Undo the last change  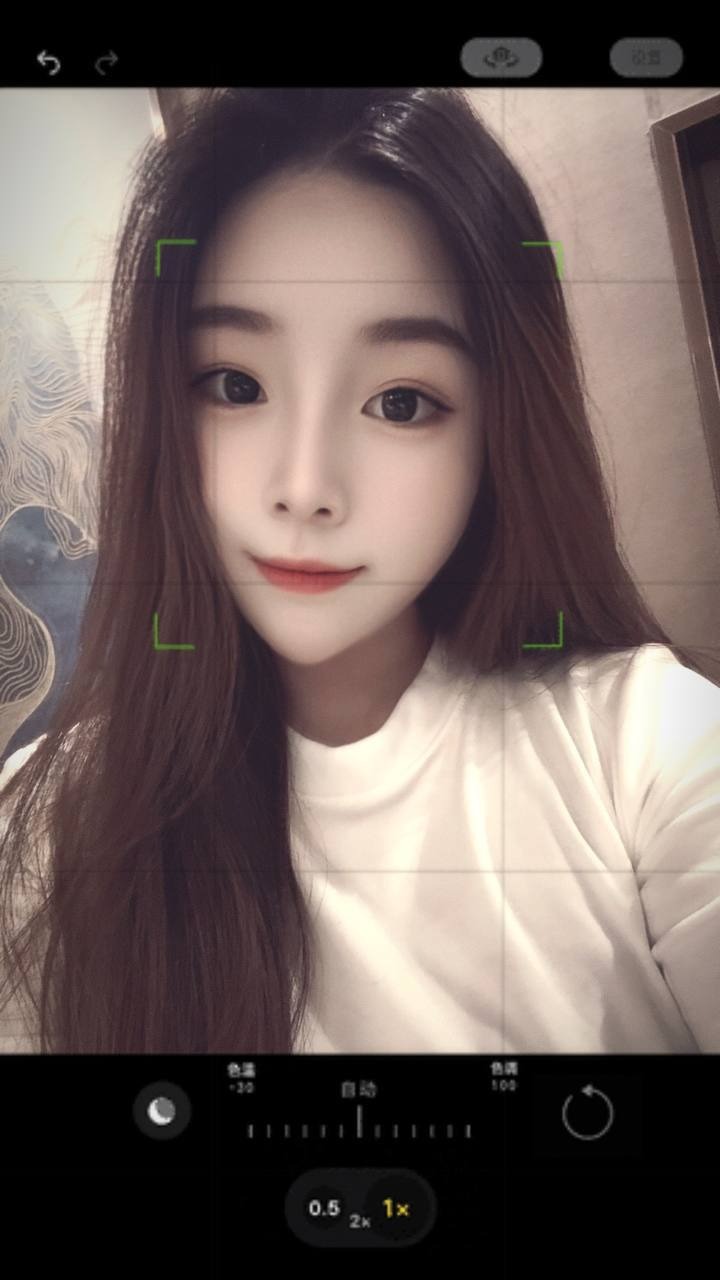pyautogui.click(x=48, y=63)
